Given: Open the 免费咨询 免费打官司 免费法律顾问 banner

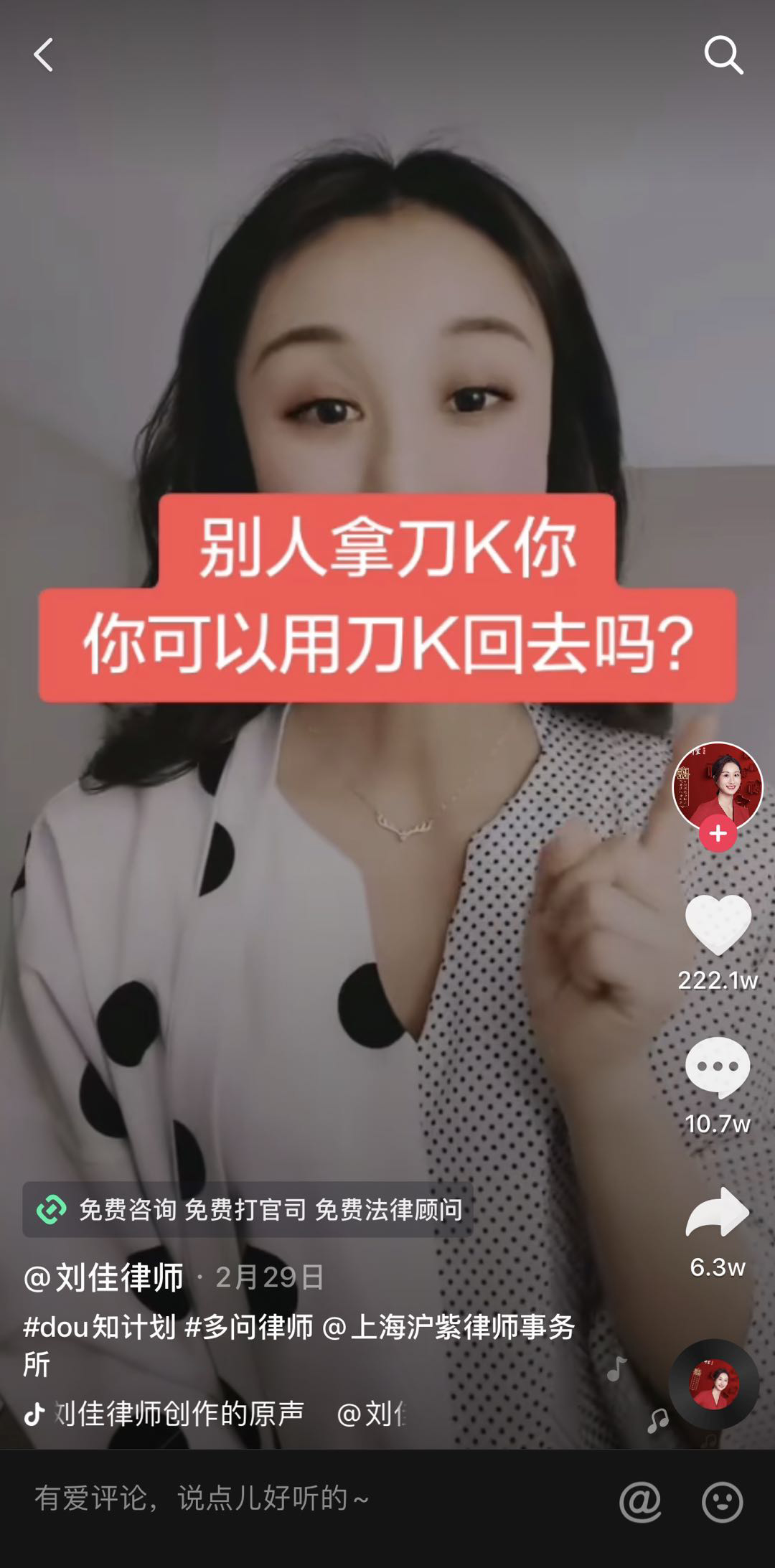Looking at the screenshot, I should click(248, 1210).
